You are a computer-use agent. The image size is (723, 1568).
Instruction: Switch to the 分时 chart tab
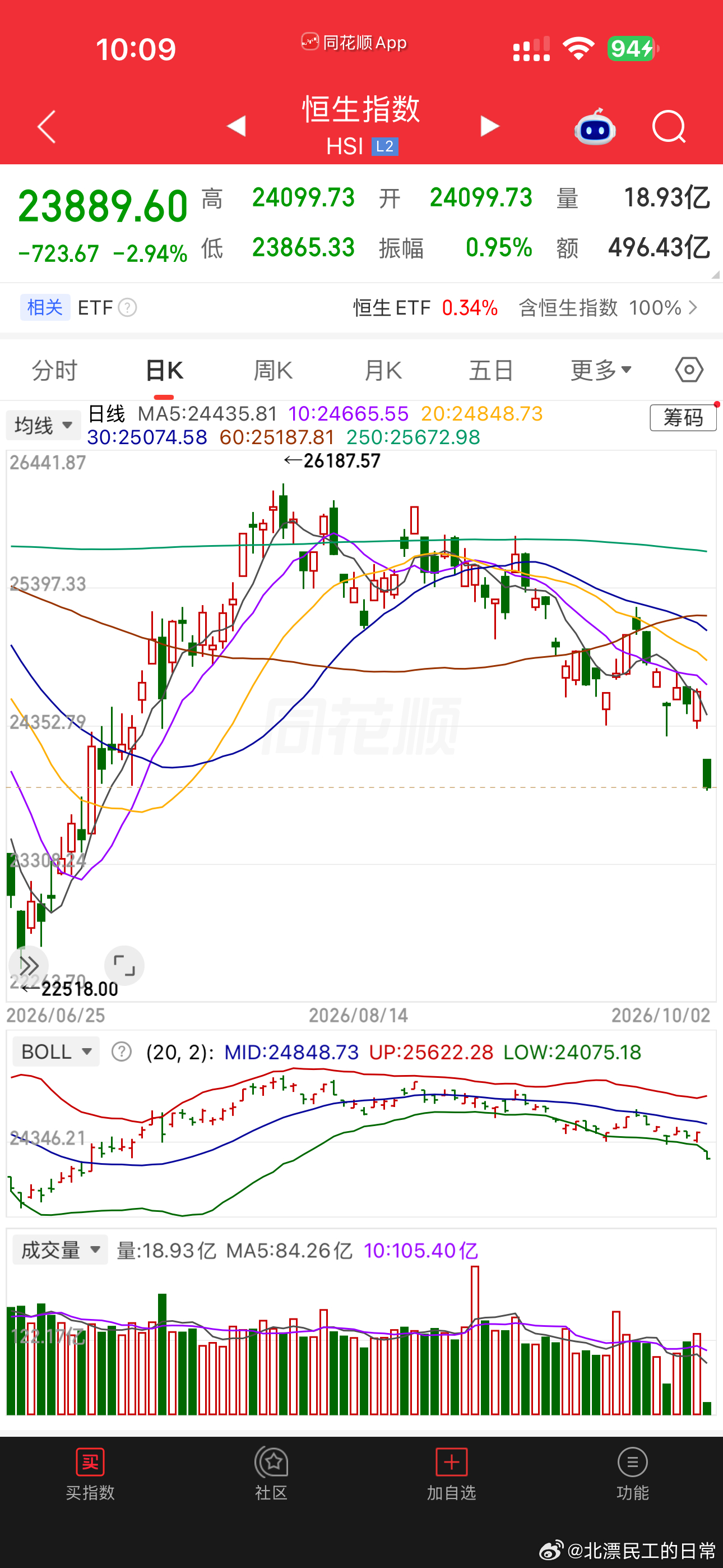[55, 370]
